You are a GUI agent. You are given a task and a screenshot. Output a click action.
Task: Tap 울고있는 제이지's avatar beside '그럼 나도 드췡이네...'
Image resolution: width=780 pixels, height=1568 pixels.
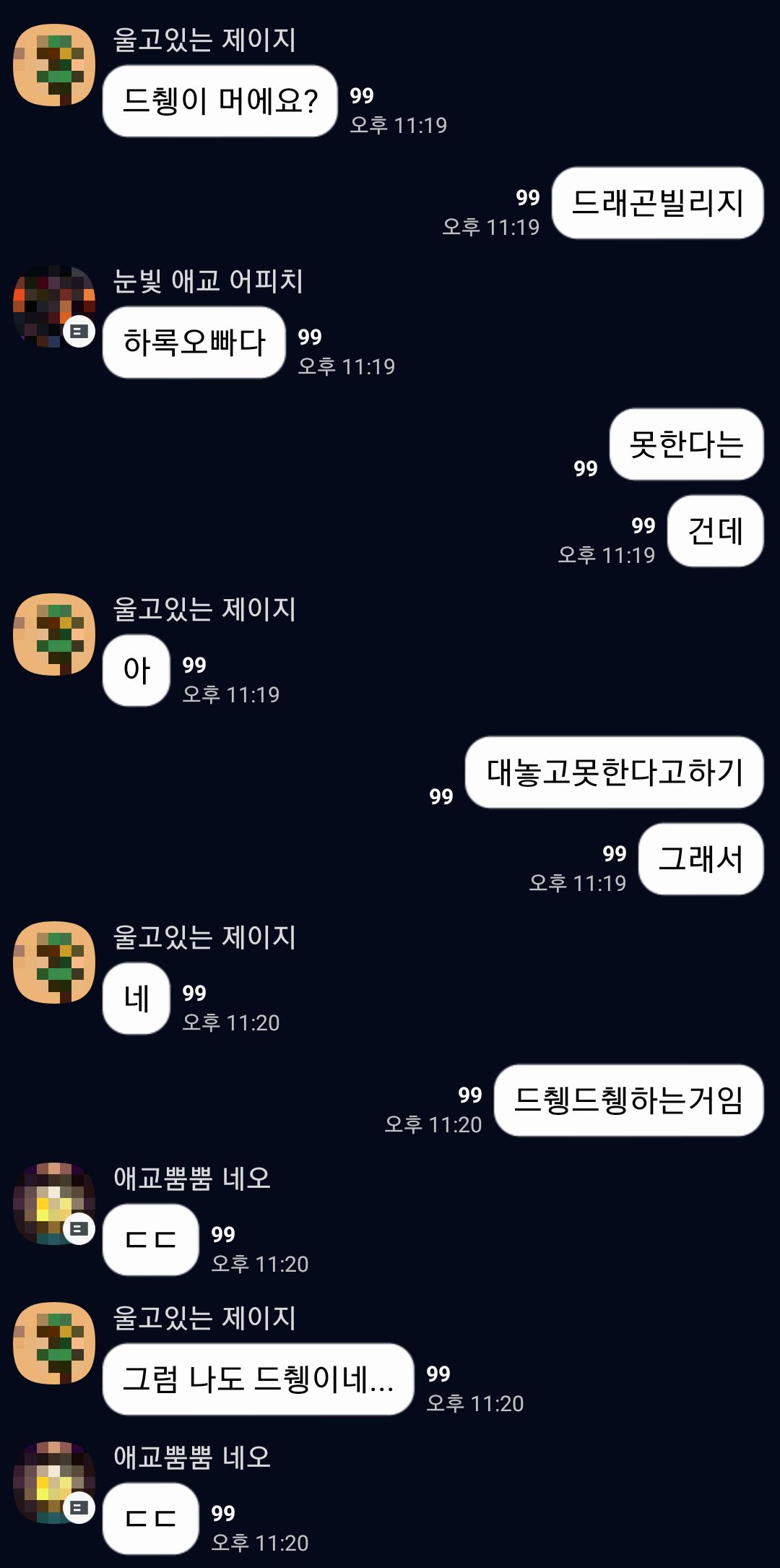54,1343
